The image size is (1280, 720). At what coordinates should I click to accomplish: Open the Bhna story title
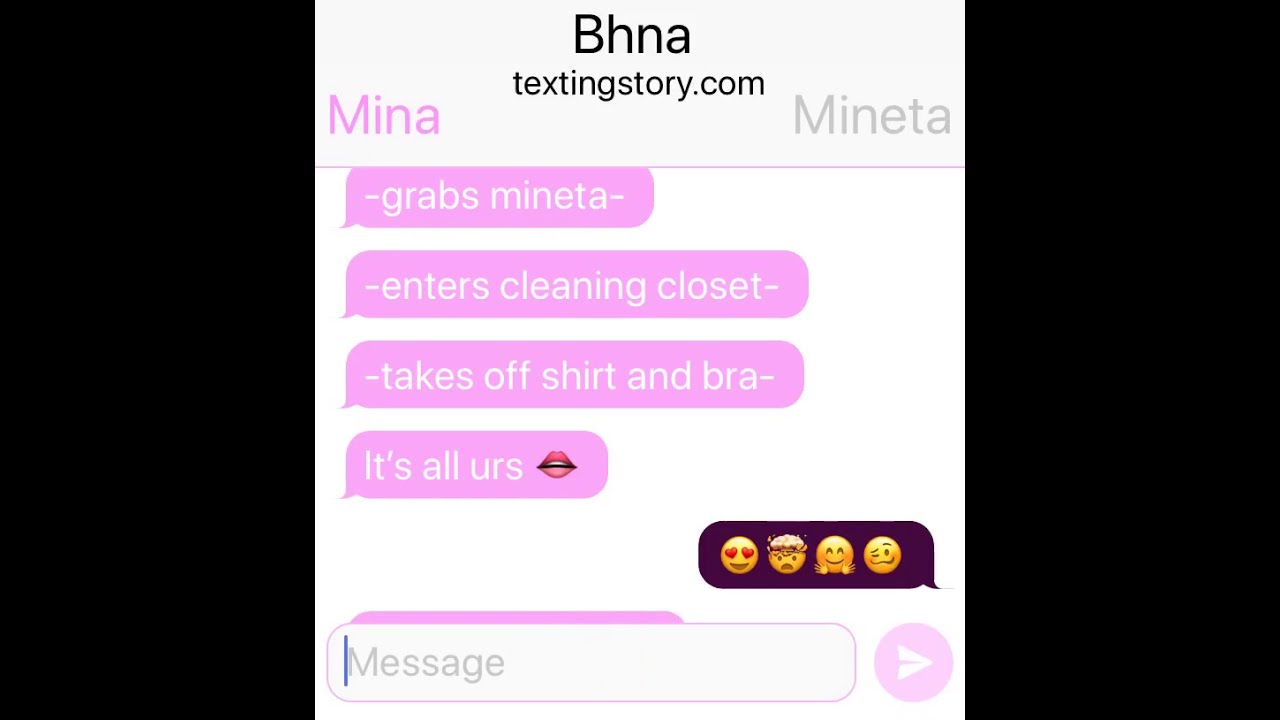tap(632, 36)
